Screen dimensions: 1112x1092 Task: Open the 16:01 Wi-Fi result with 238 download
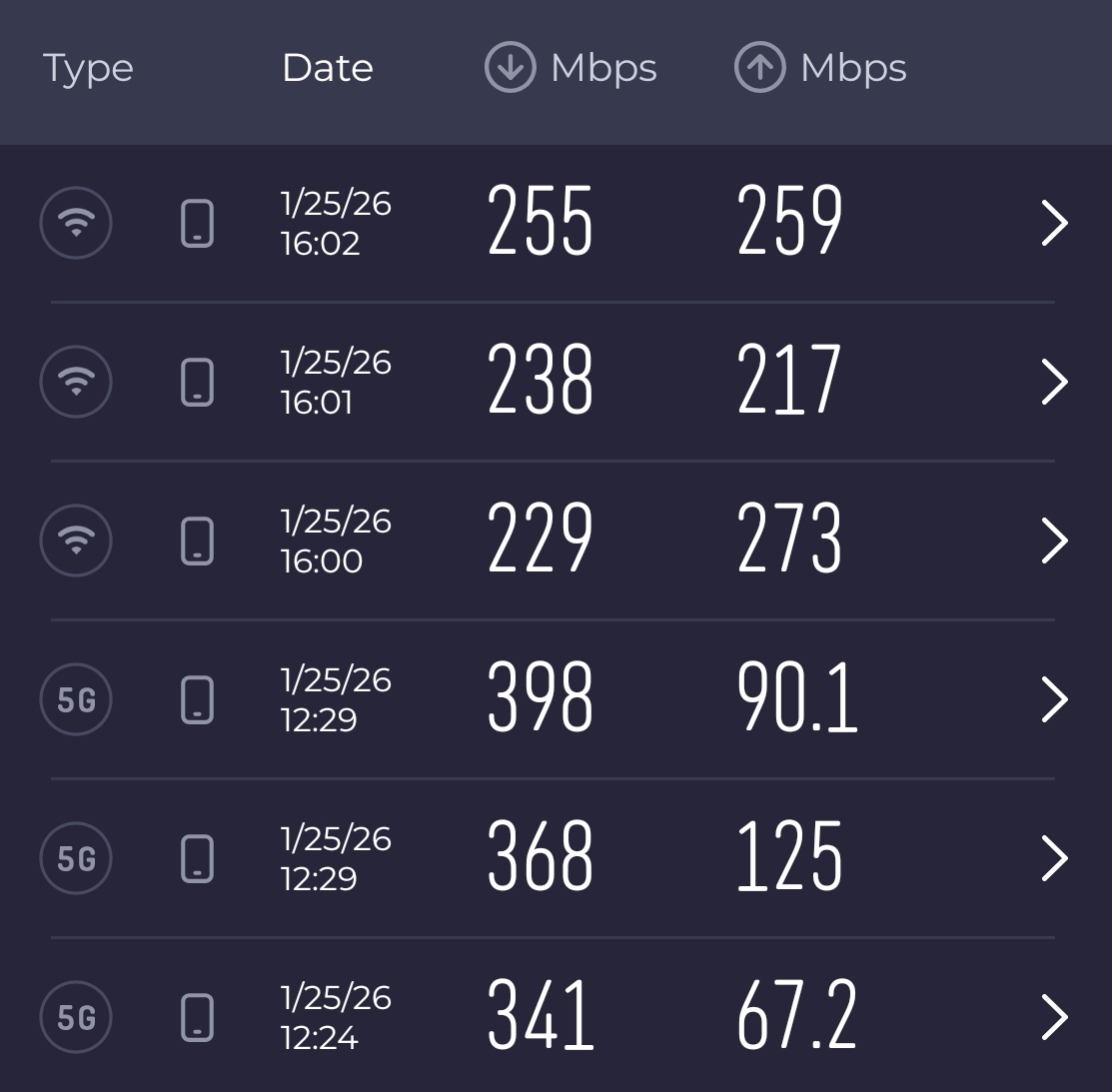pyautogui.click(x=1054, y=382)
